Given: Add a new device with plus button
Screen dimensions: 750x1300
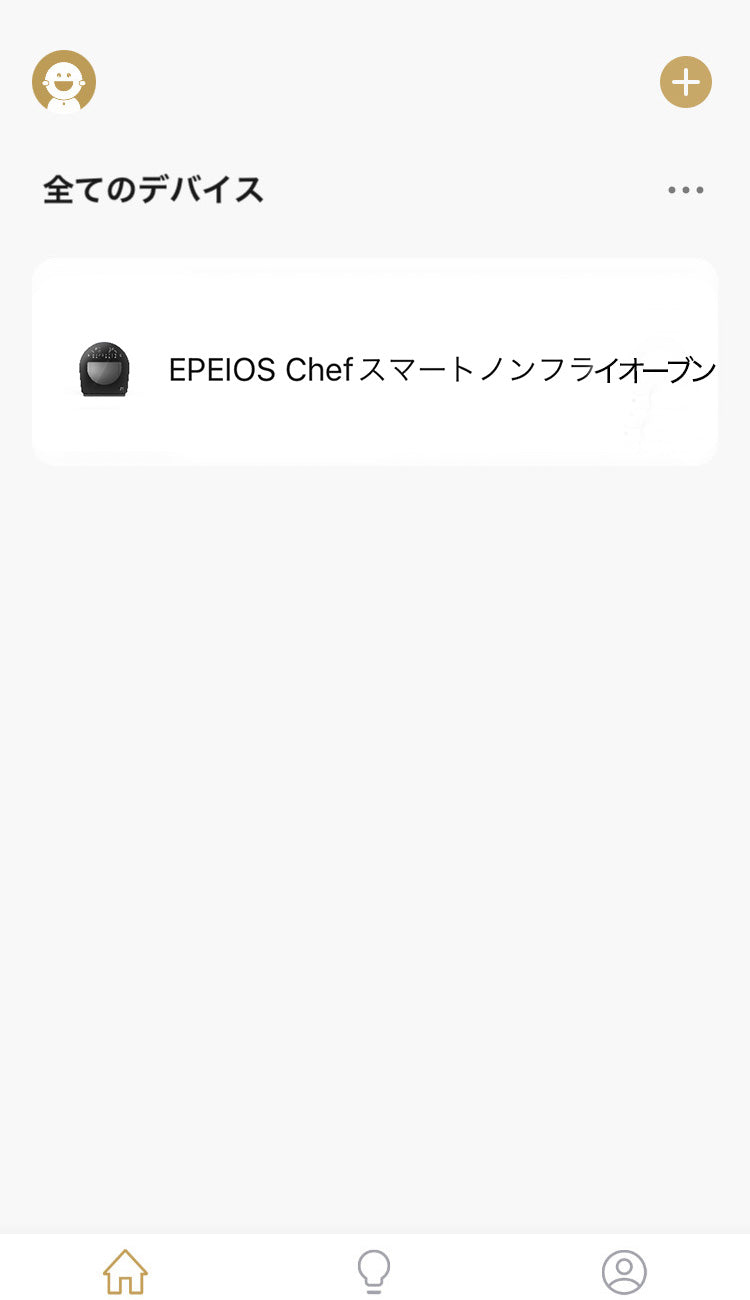Looking at the screenshot, I should pos(686,82).
